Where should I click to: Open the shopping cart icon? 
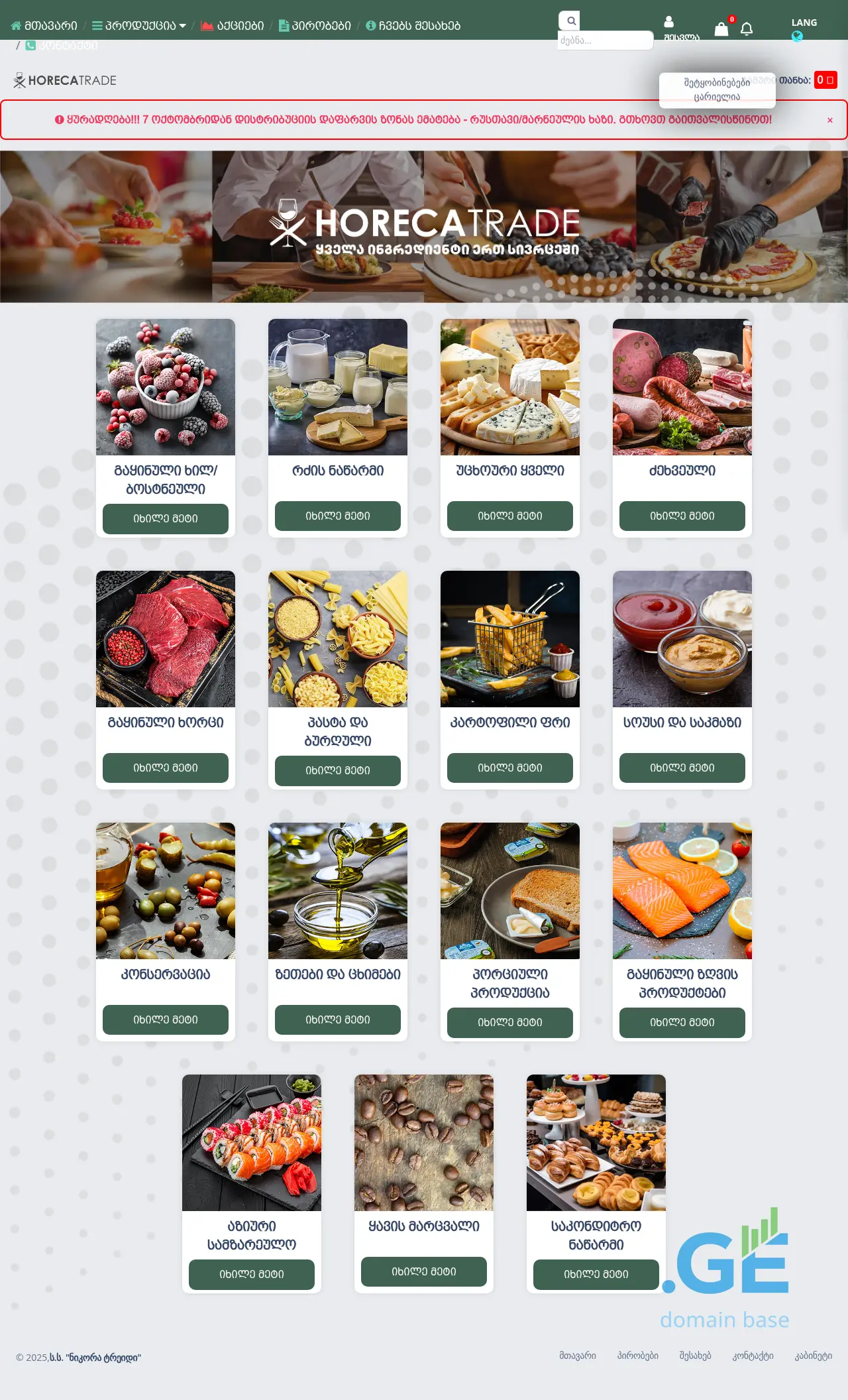(x=721, y=29)
